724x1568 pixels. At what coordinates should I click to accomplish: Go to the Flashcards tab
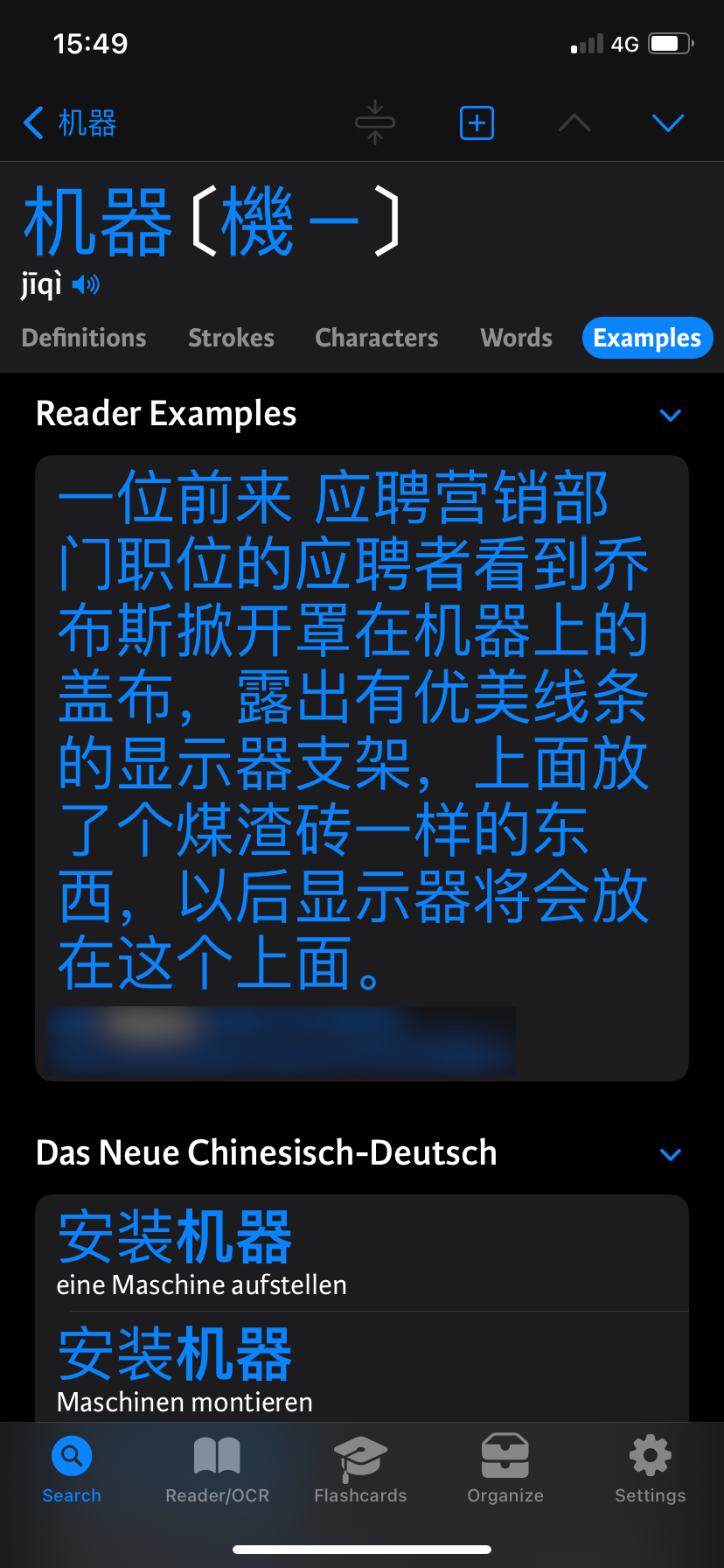point(361,1470)
